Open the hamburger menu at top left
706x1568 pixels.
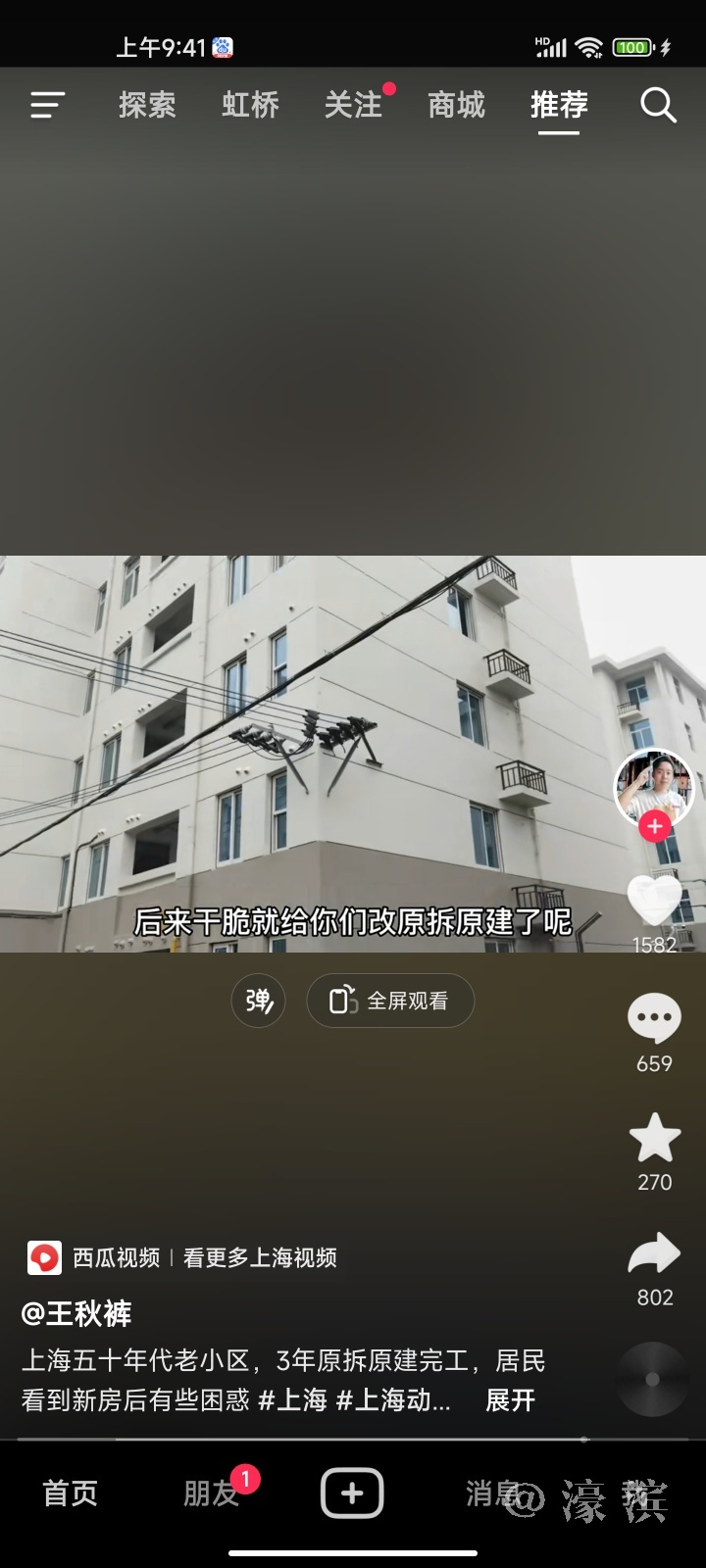point(47,105)
